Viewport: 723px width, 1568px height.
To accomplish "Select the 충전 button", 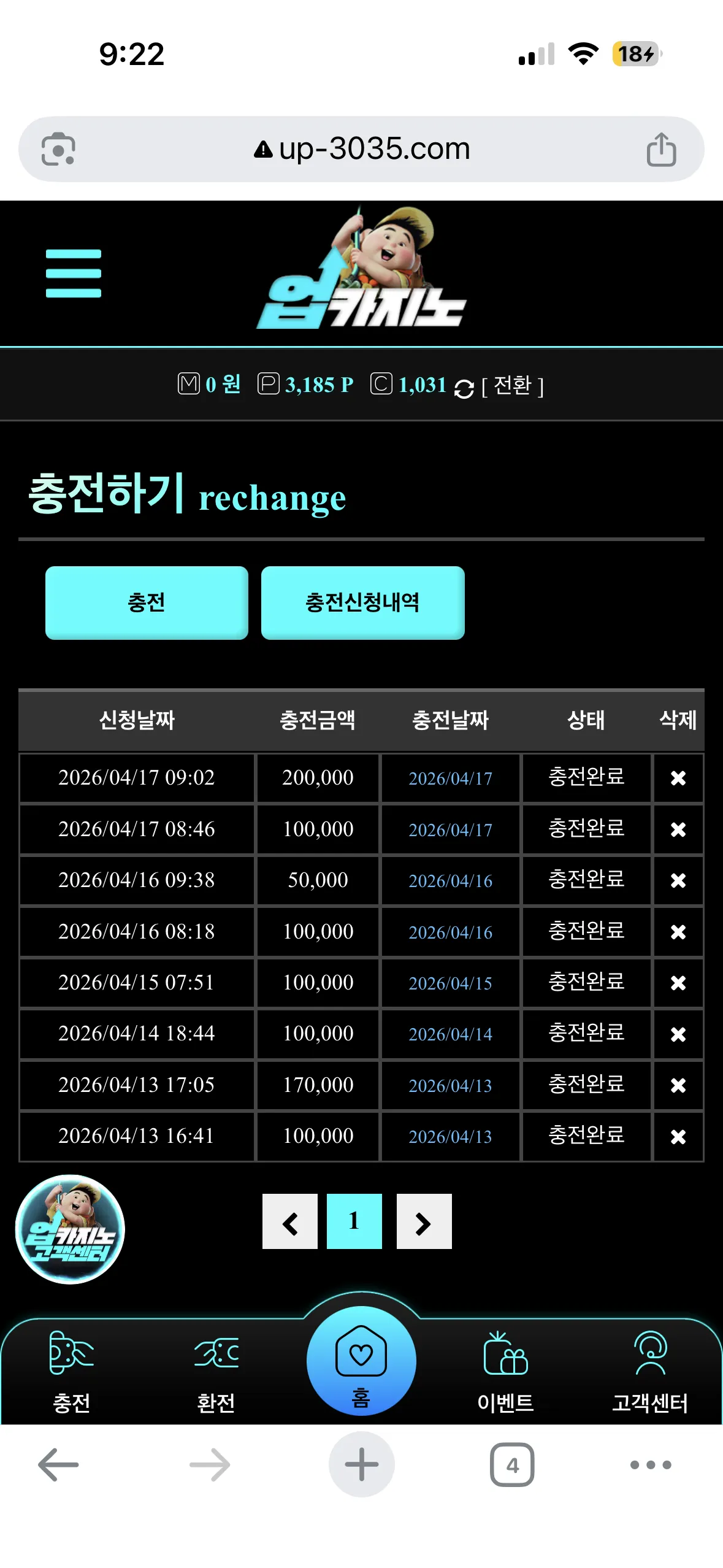I will (x=147, y=602).
